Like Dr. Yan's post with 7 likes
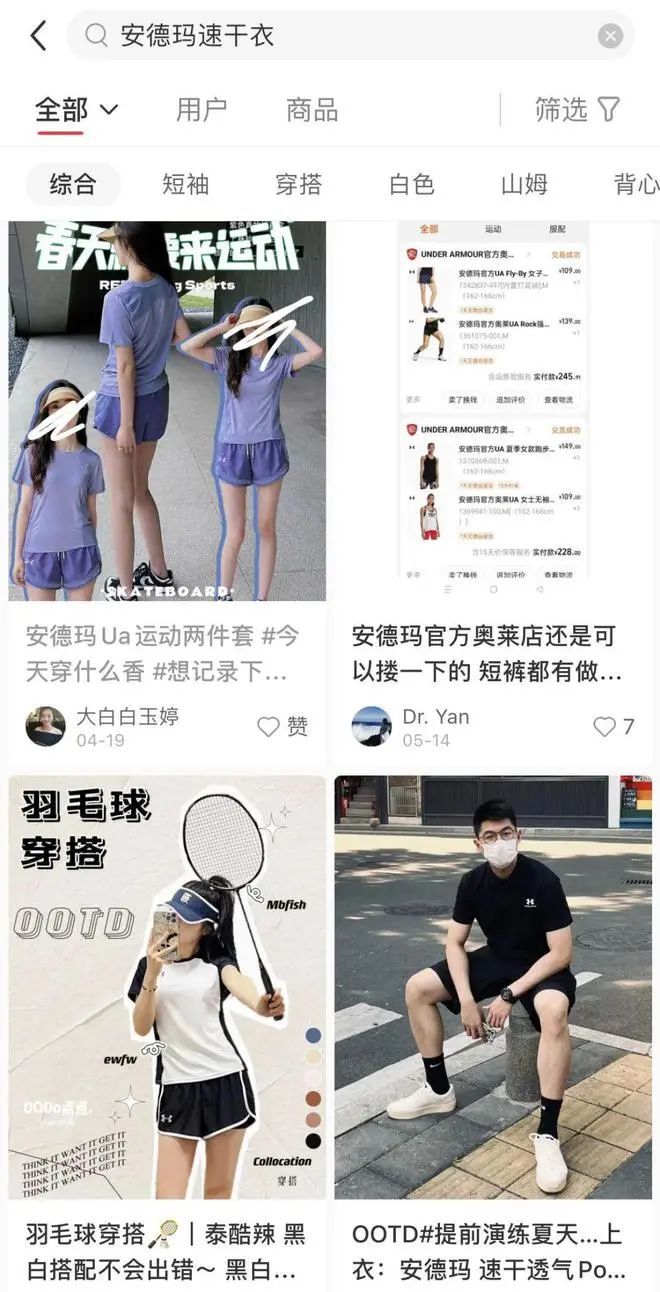Image resolution: width=660 pixels, height=1292 pixels. tap(614, 727)
